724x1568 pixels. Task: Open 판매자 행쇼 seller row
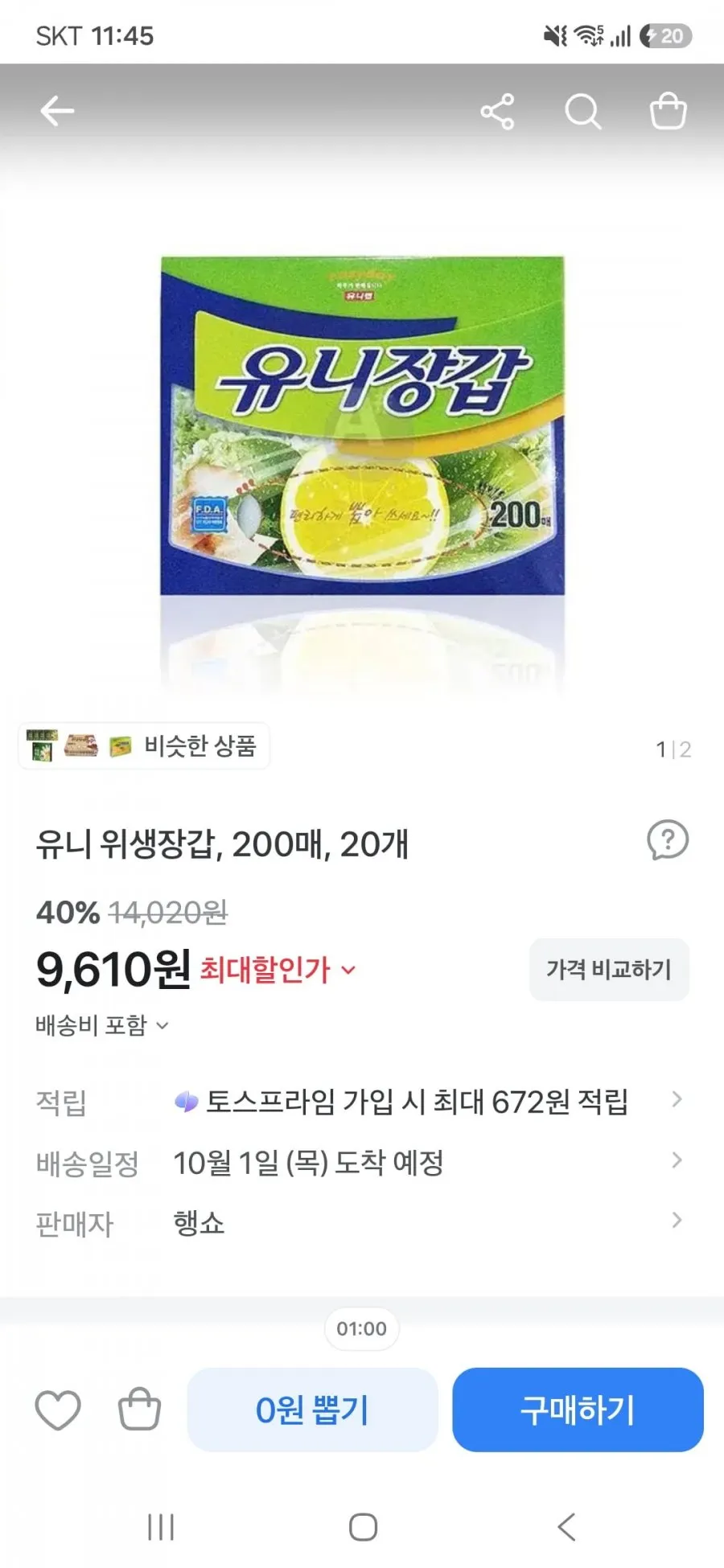(x=362, y=1222)
